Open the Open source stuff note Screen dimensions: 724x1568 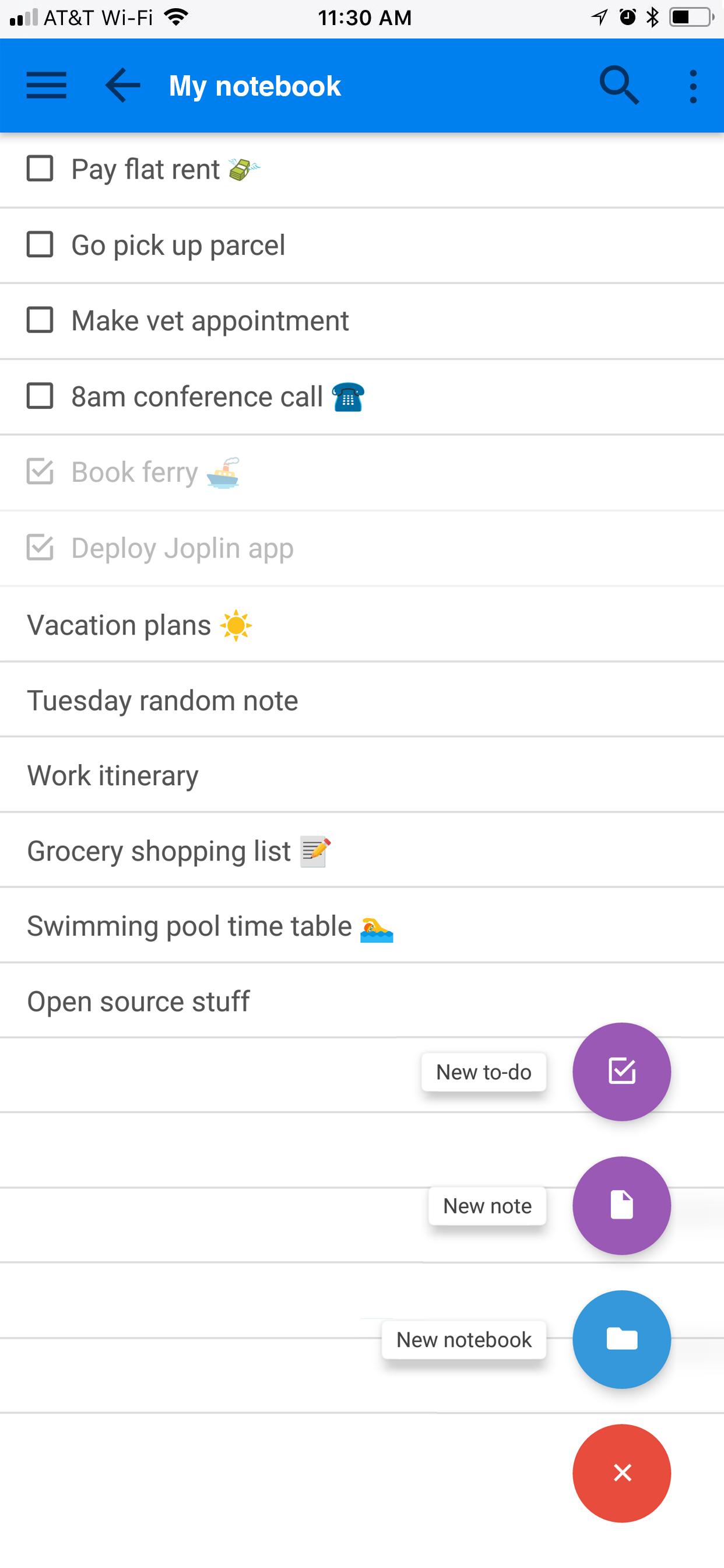362,1002
